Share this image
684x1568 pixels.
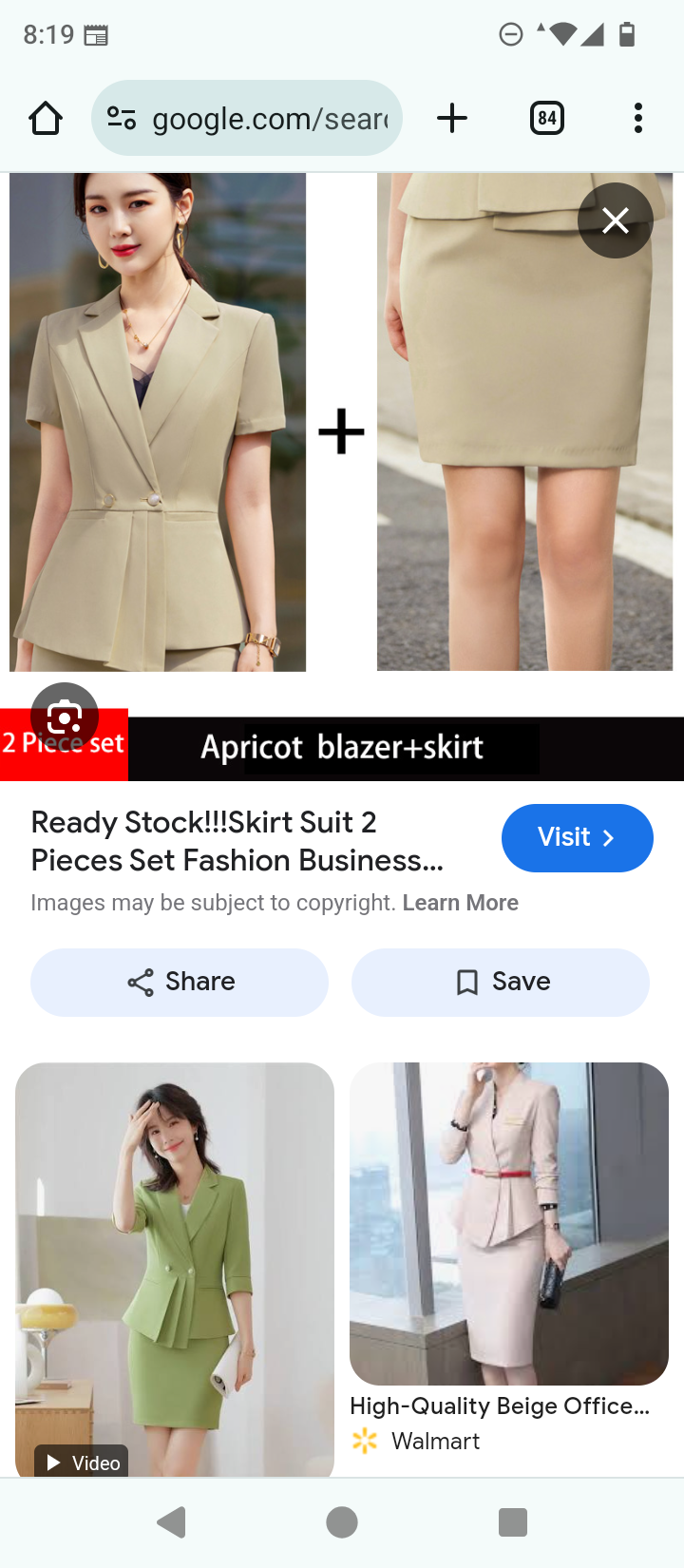(180, 982)
